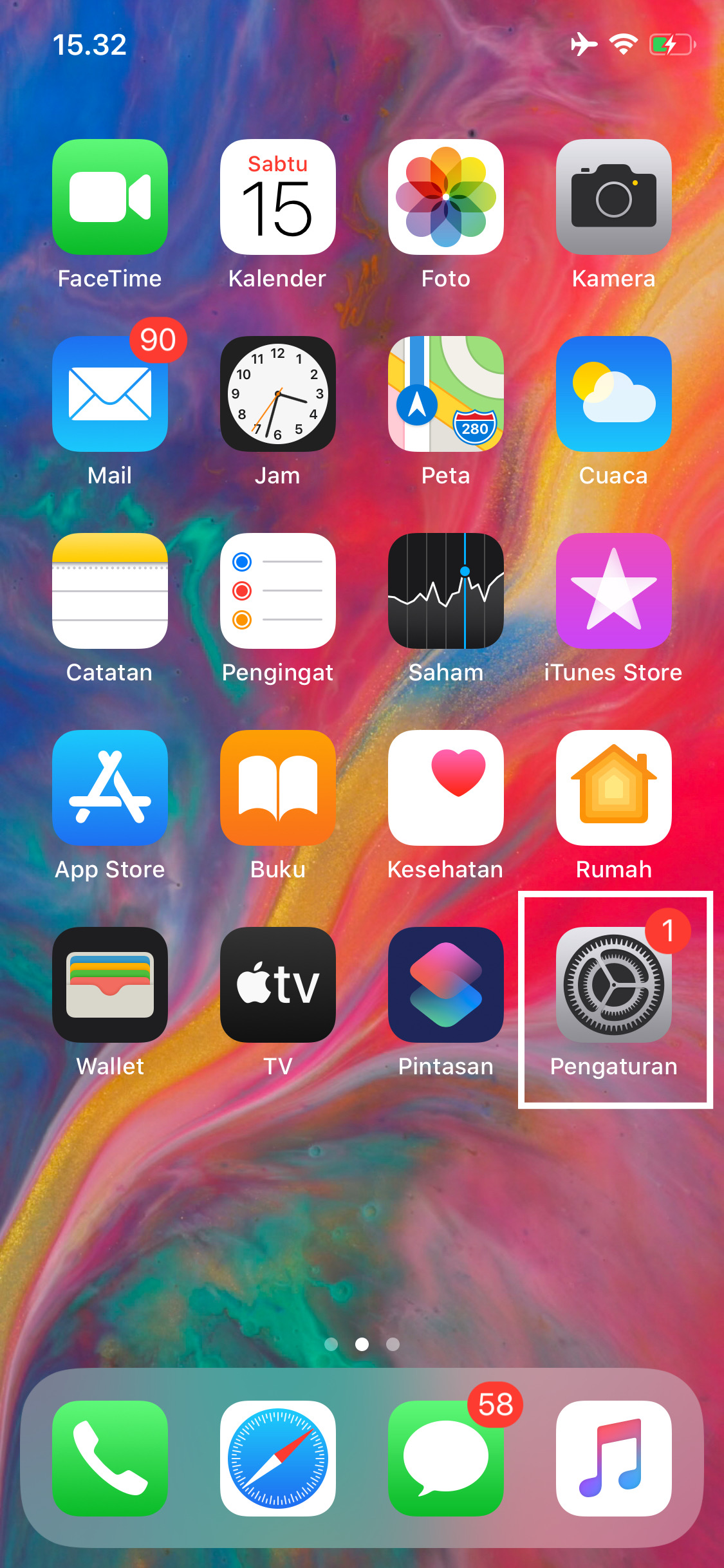Open the FaceTime app
The width and height of the screenshot is (724, 1568).
[110, 197]
